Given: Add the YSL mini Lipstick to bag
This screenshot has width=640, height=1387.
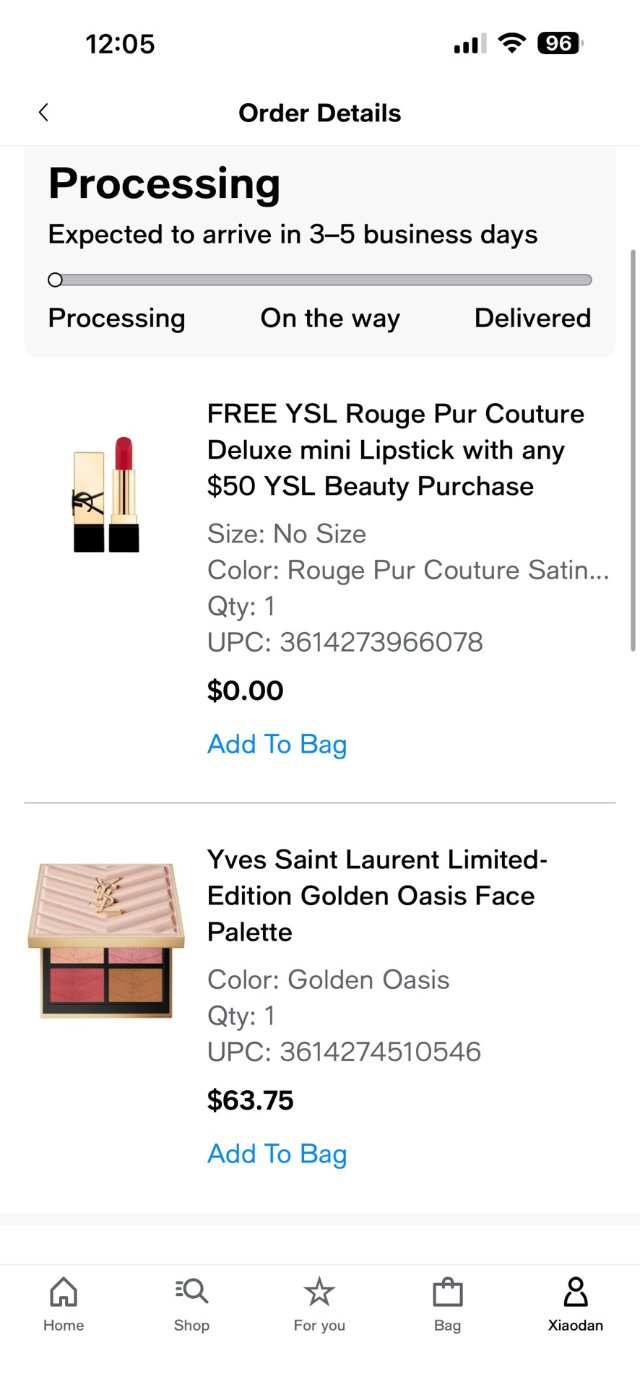Looking at the screenshot, I should [x=277, y=744].
